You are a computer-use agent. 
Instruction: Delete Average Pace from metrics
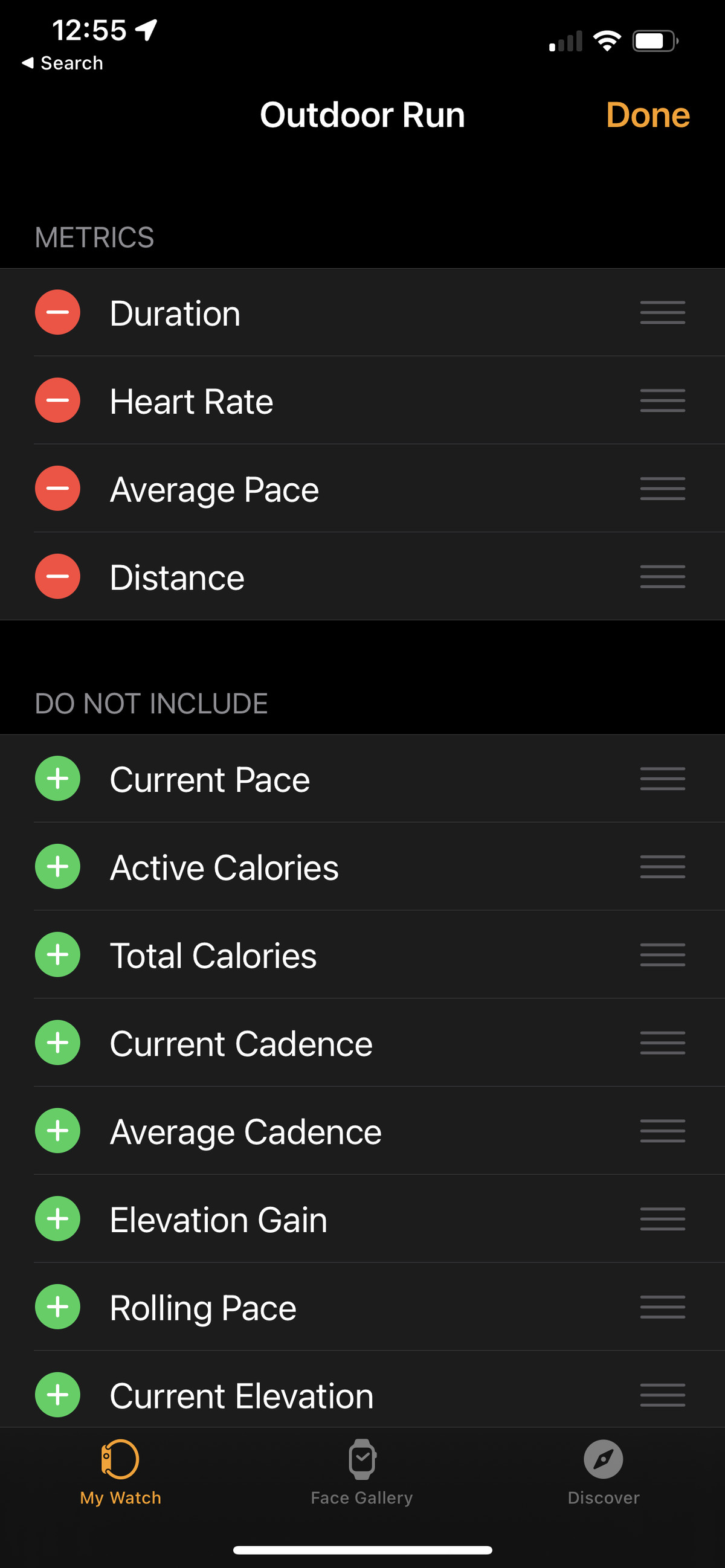click(58, 488)
